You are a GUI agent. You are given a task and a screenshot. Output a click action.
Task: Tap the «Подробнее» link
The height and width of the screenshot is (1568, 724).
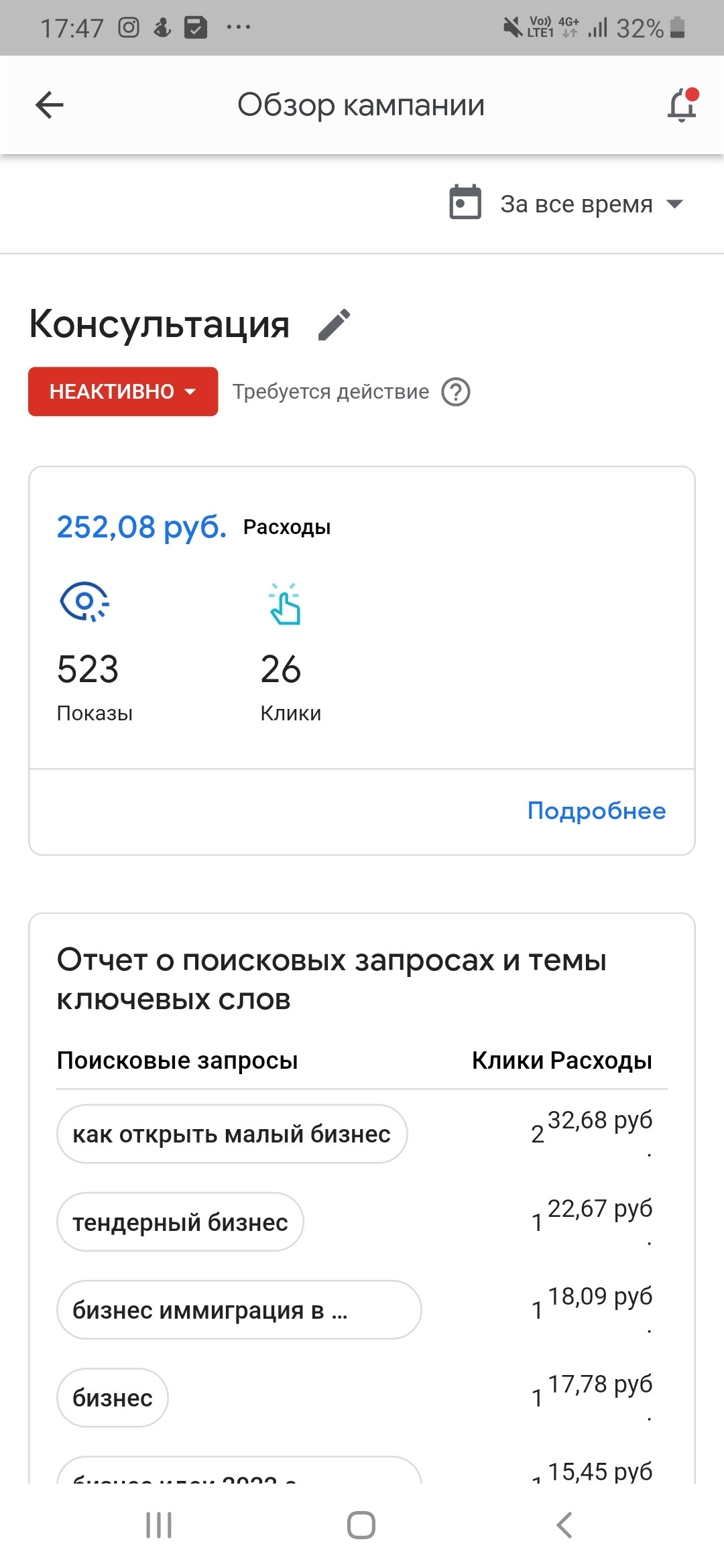click(x=596, y=811)
